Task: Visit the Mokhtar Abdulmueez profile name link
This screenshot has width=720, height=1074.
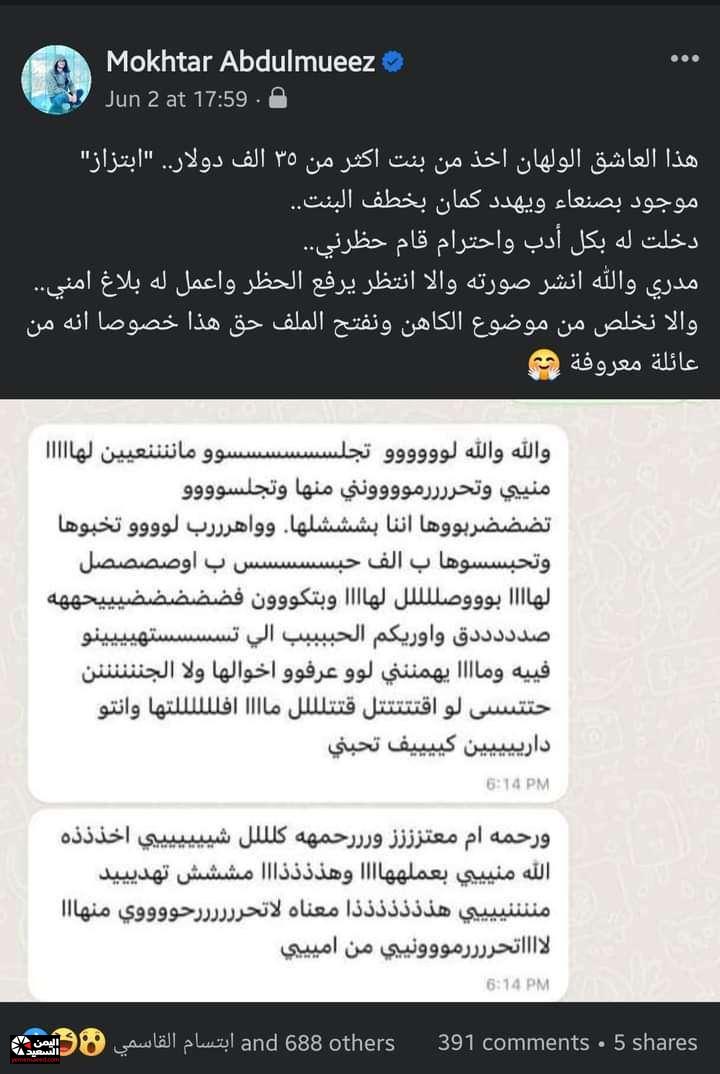Action: coord(241,62)
